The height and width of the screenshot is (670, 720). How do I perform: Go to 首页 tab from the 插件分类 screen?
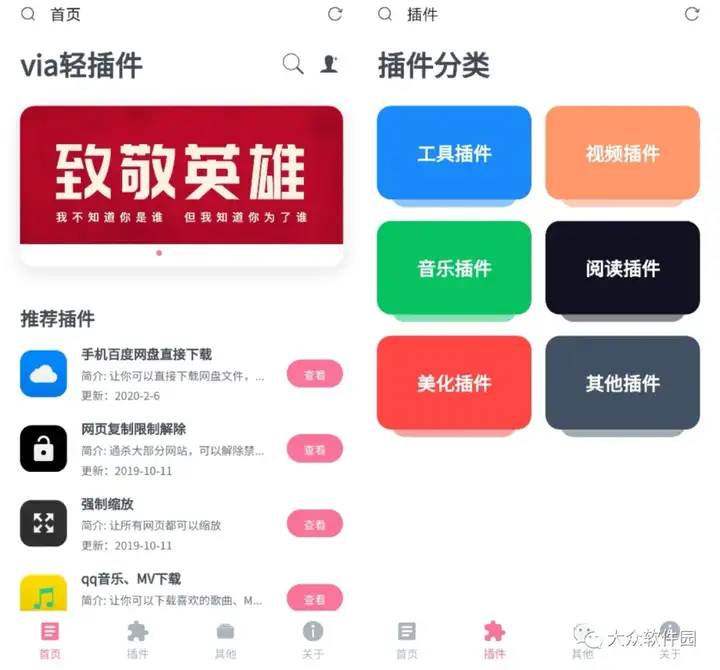tap(406, 640)
